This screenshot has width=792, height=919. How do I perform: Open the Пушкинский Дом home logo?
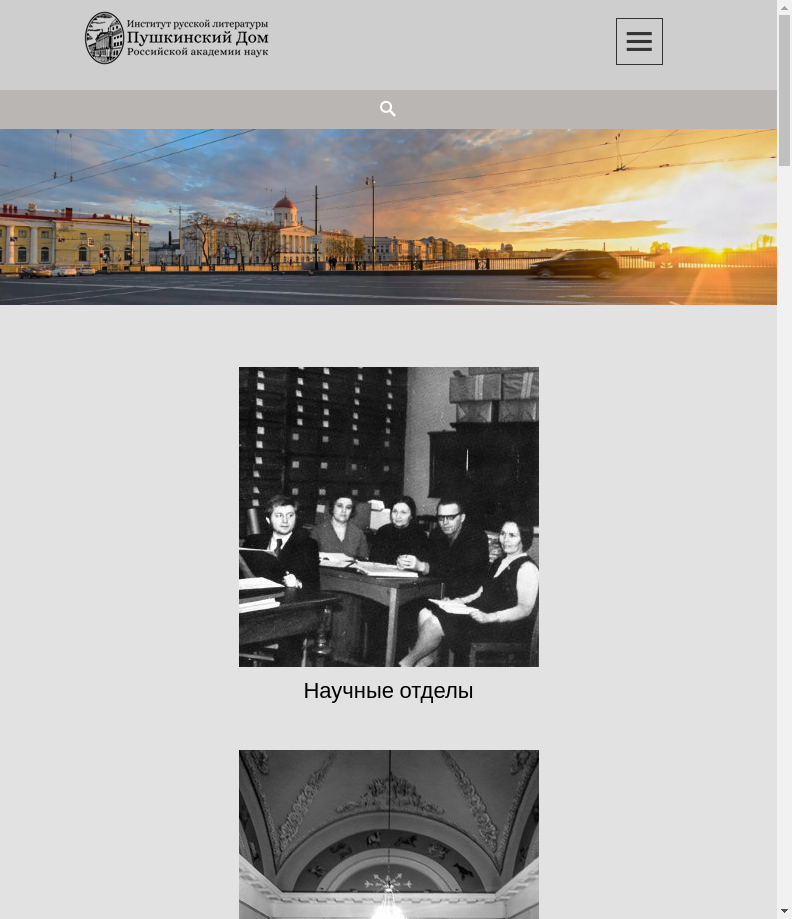coord(177,38)
